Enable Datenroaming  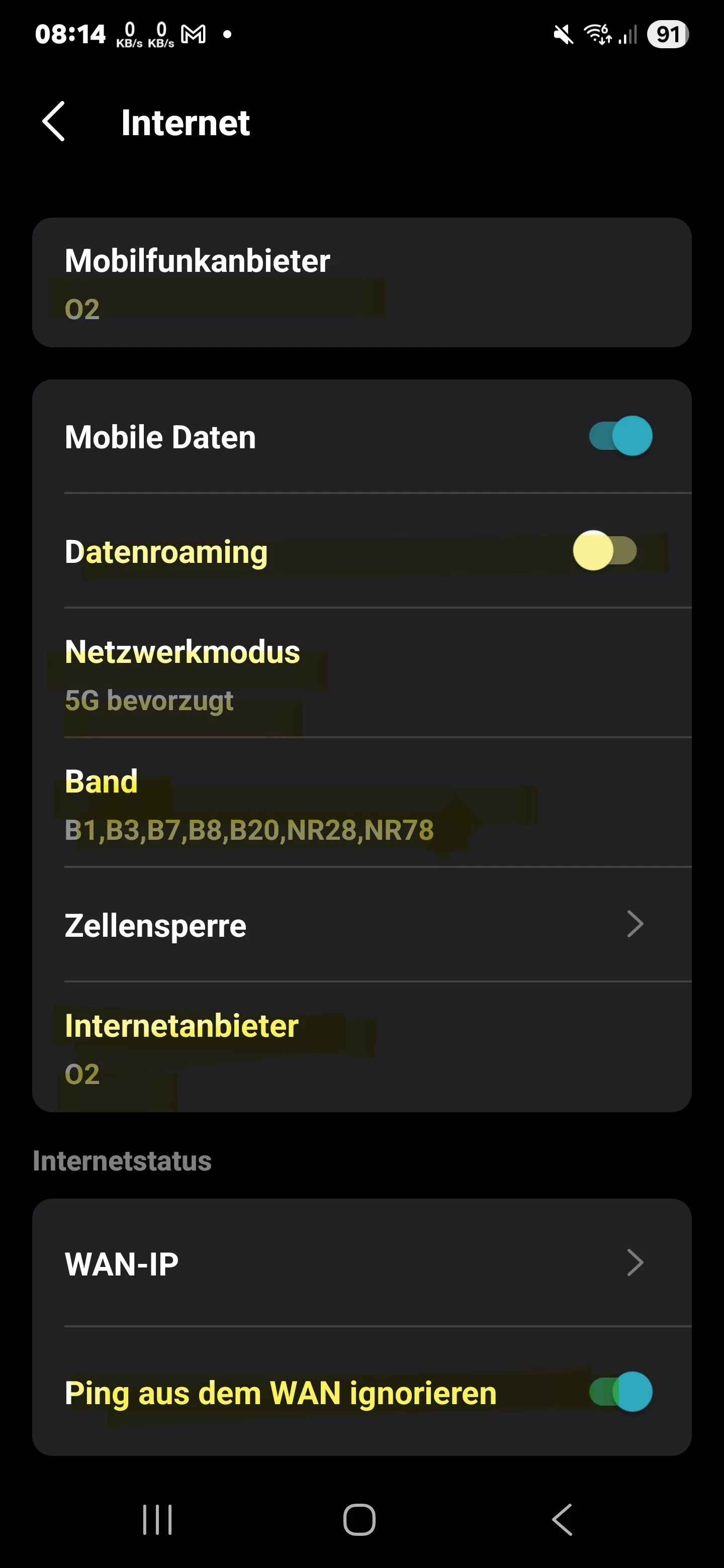pos(605,551)
